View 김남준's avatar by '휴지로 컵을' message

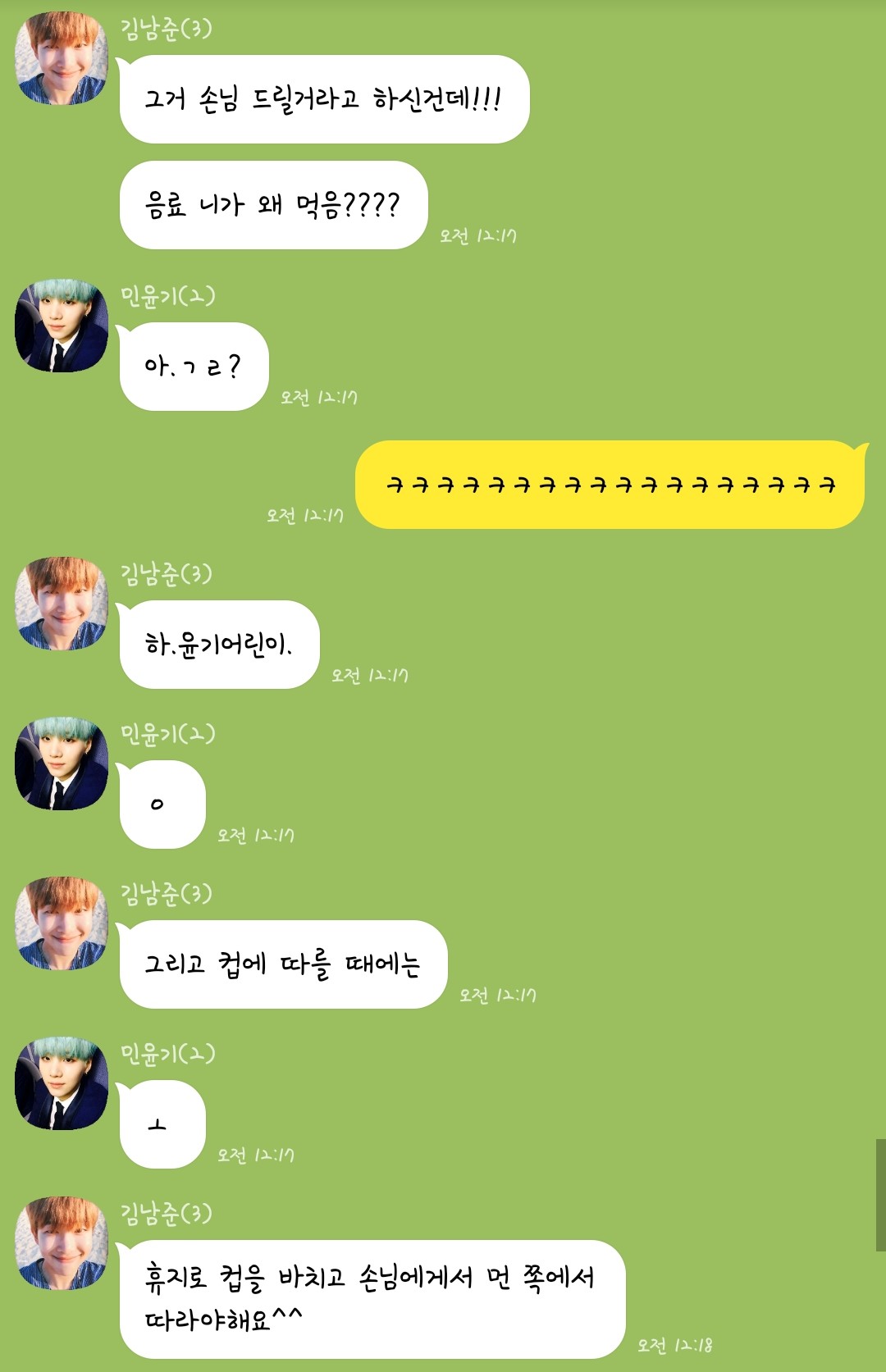coord(62,1243)
